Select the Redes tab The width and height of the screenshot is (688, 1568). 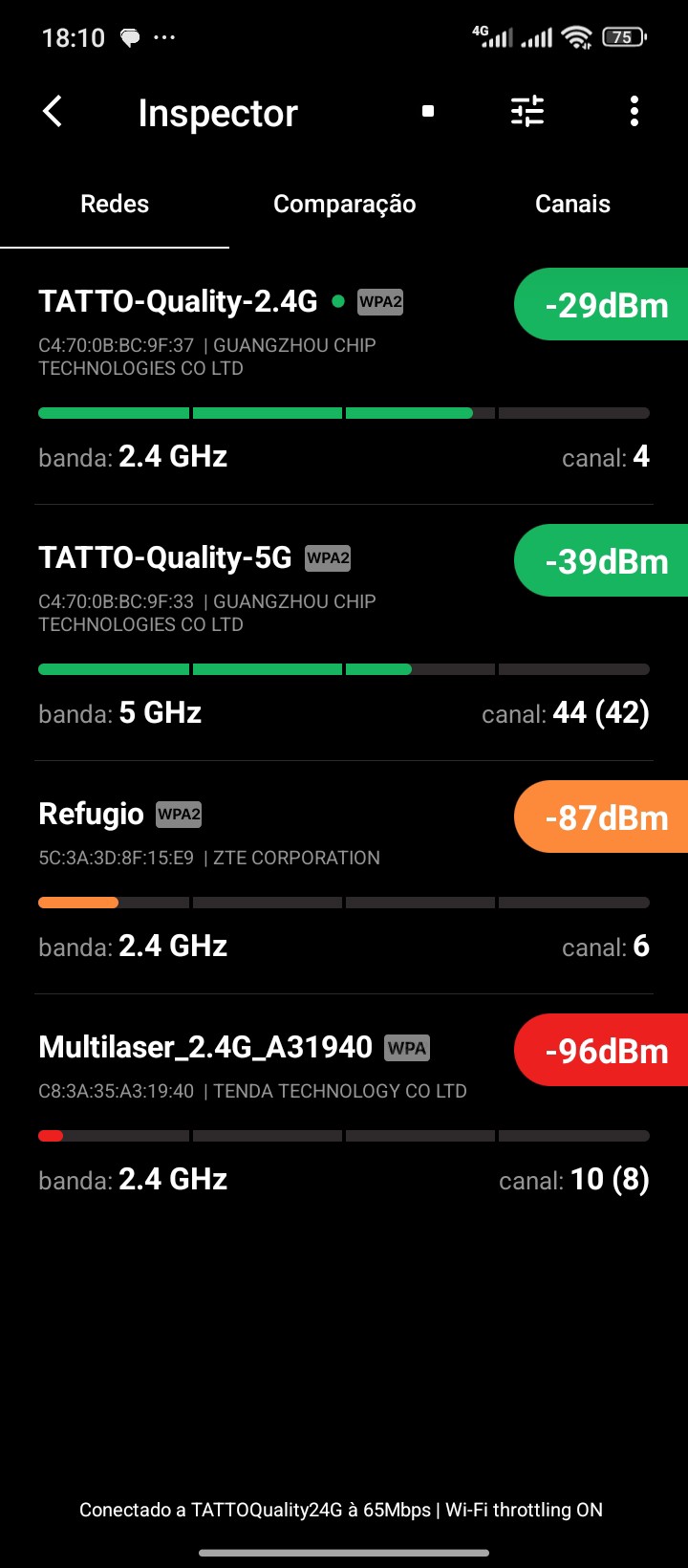(115, 204)
